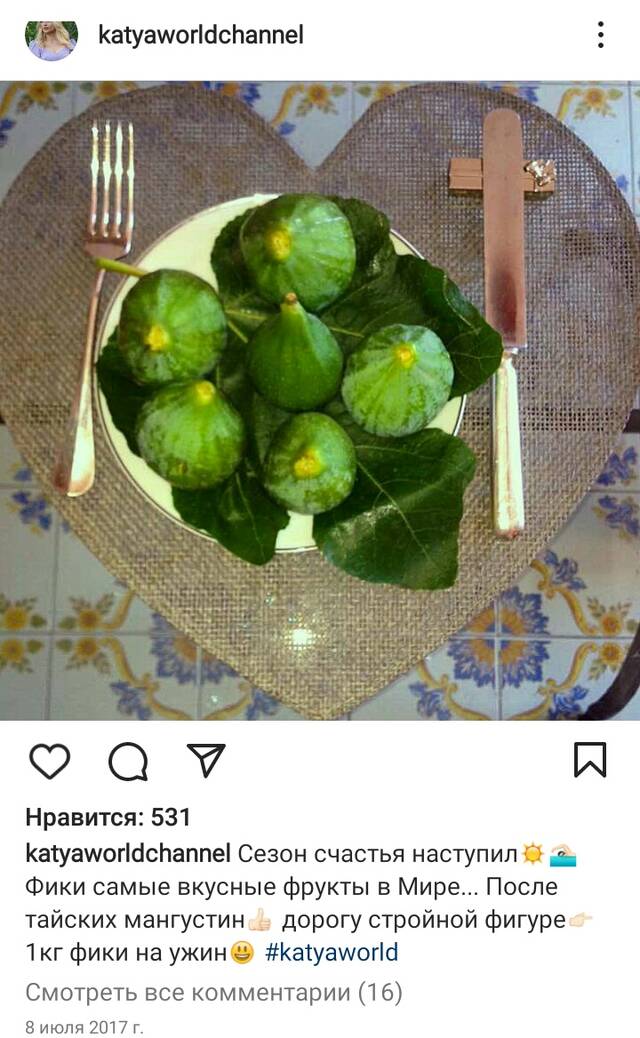Screen dimensions: 640x1038
Task: Bookmark this post
Action: coord(590,759)
